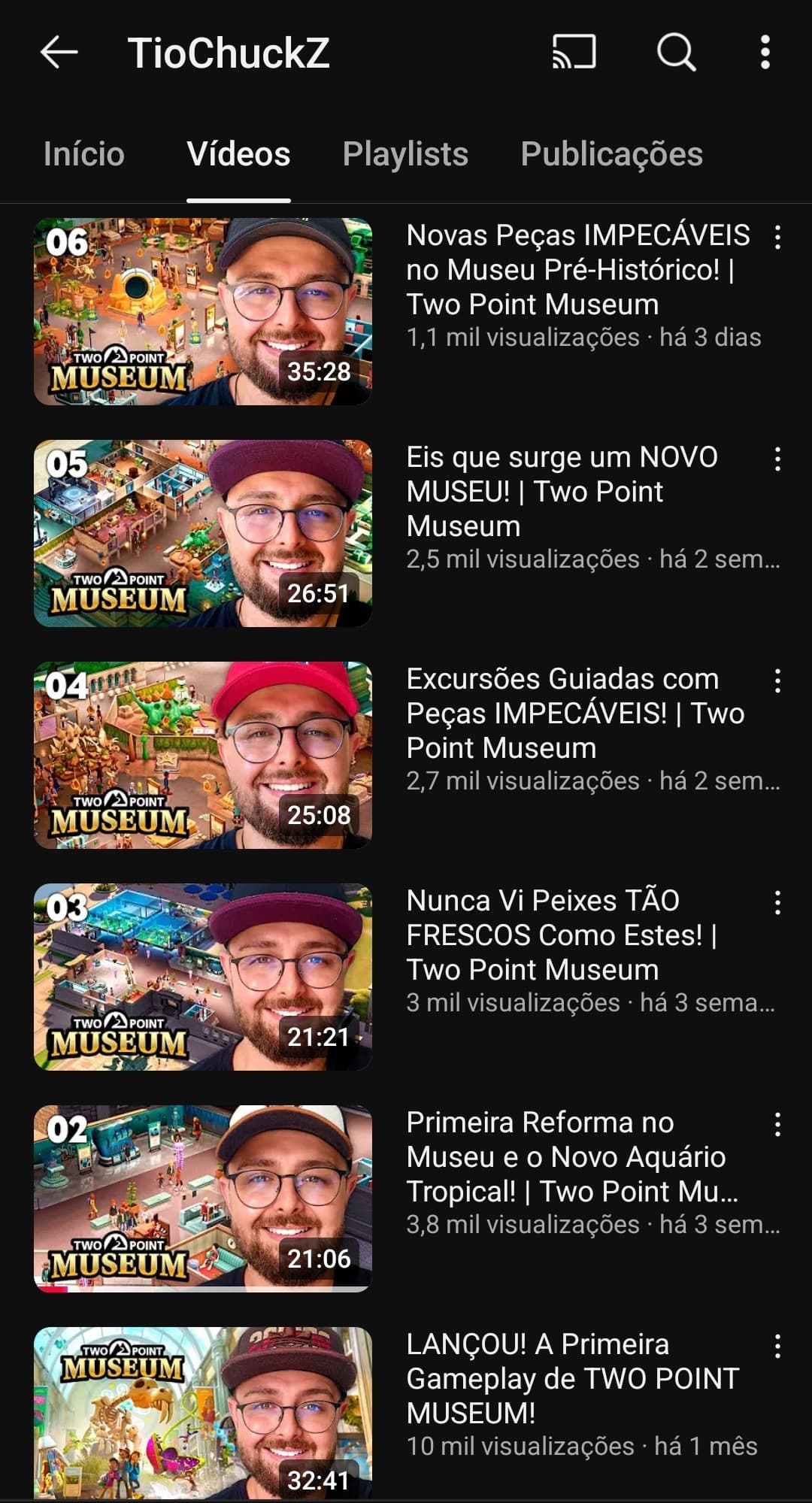The image size is (812, 1503).
Task: Play Eis que surge um NOVO MUSEU video
Action: (203, 533)
